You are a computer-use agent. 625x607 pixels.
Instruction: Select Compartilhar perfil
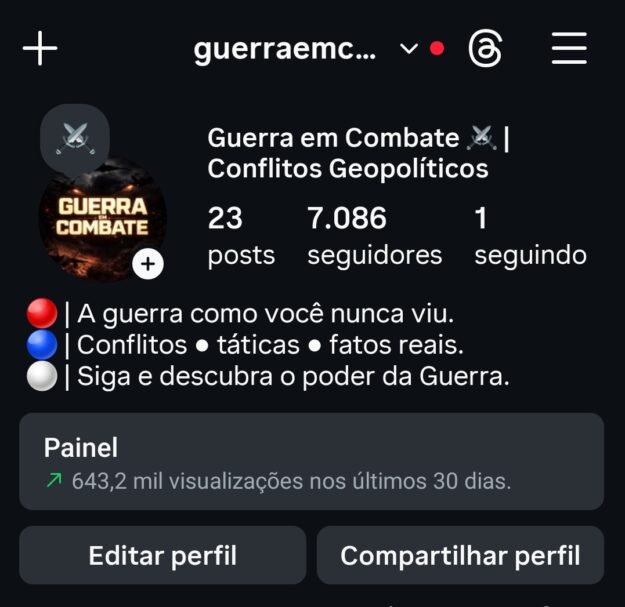(460, 556)
